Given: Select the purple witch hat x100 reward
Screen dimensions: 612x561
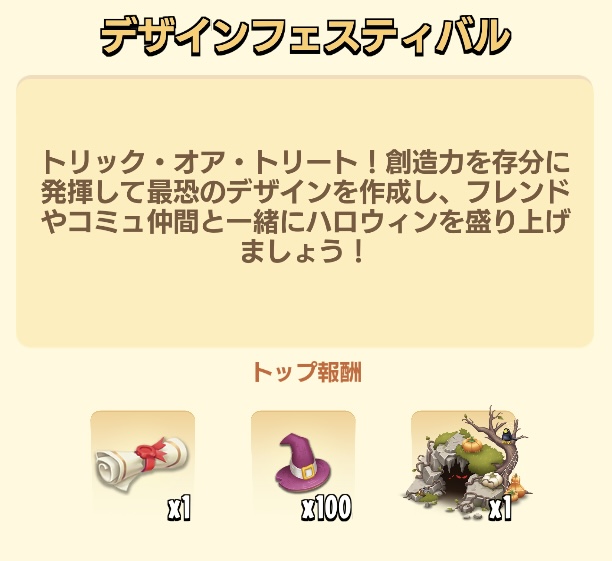Looking at the screenshot, I should [x=302, y=464].
